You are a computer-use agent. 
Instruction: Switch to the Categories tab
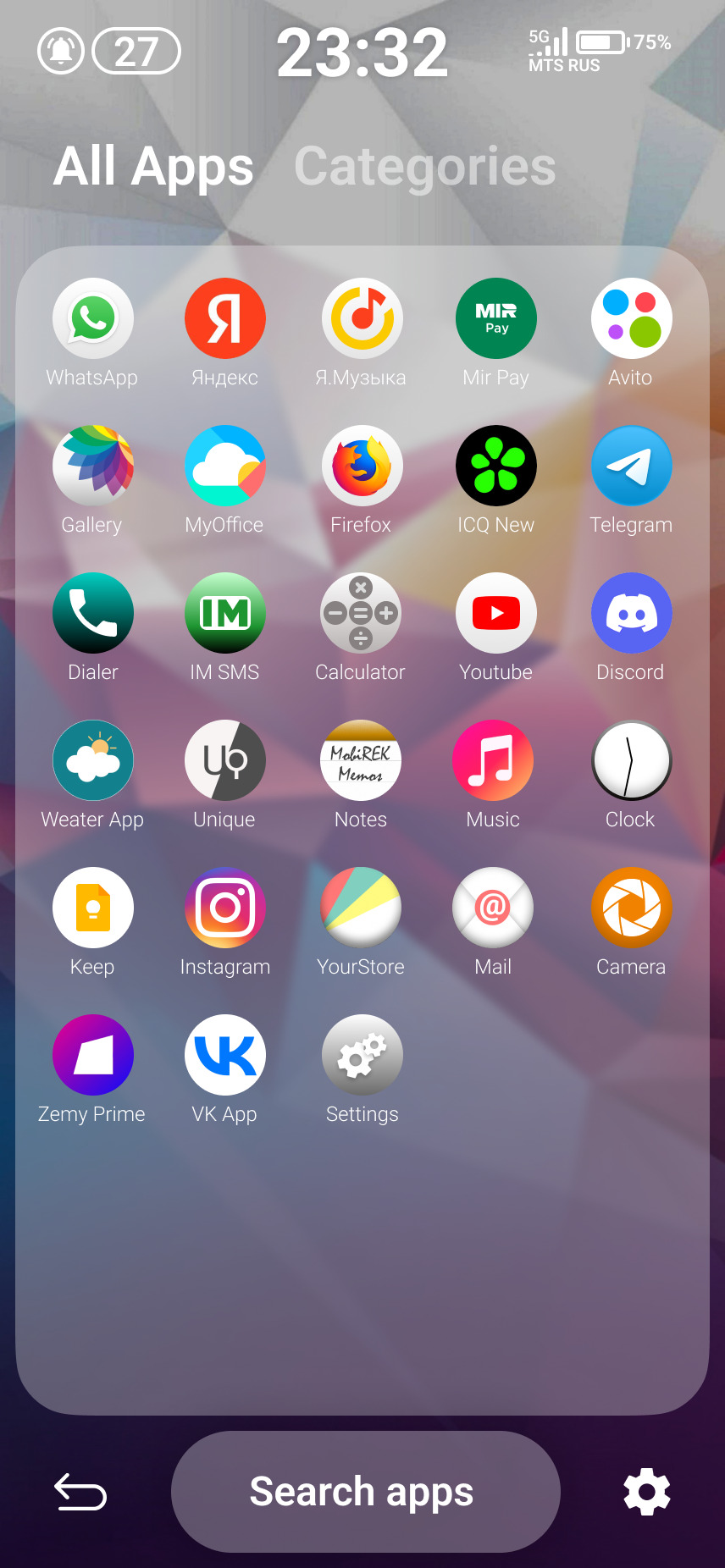tap(424, 166)
